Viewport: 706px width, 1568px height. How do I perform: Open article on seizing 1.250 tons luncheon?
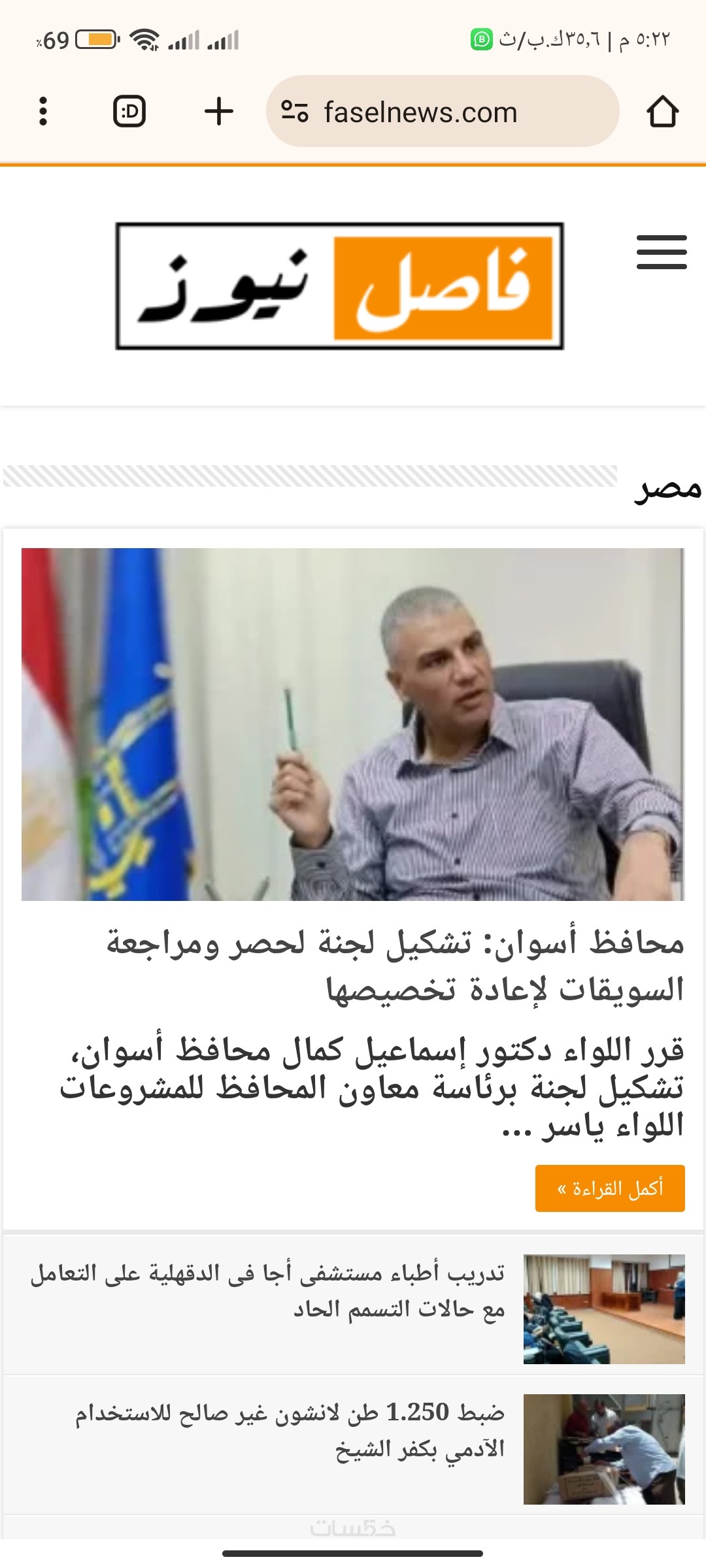(x=290, y=1430)
